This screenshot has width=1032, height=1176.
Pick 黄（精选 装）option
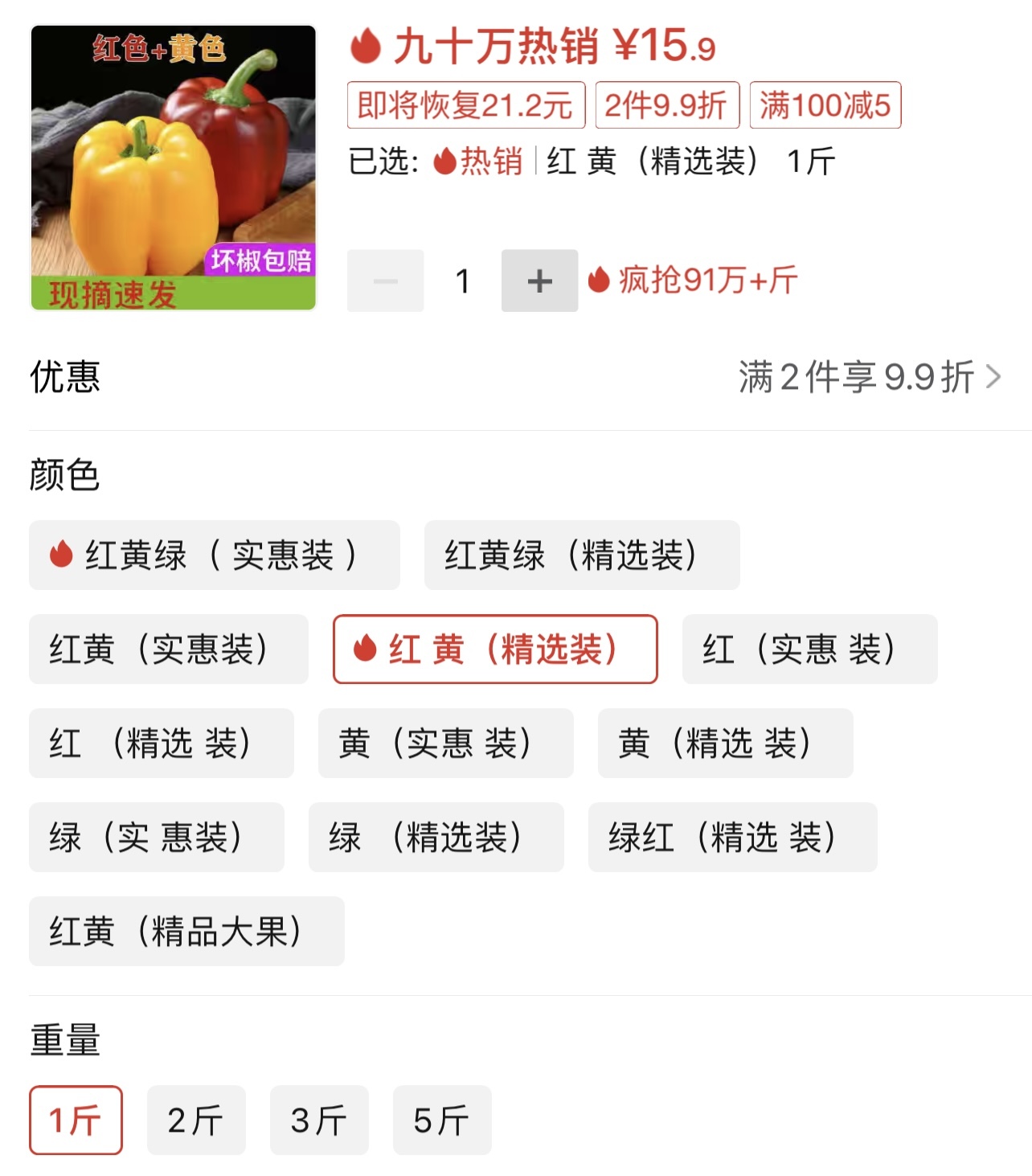(x=725, y=744)
